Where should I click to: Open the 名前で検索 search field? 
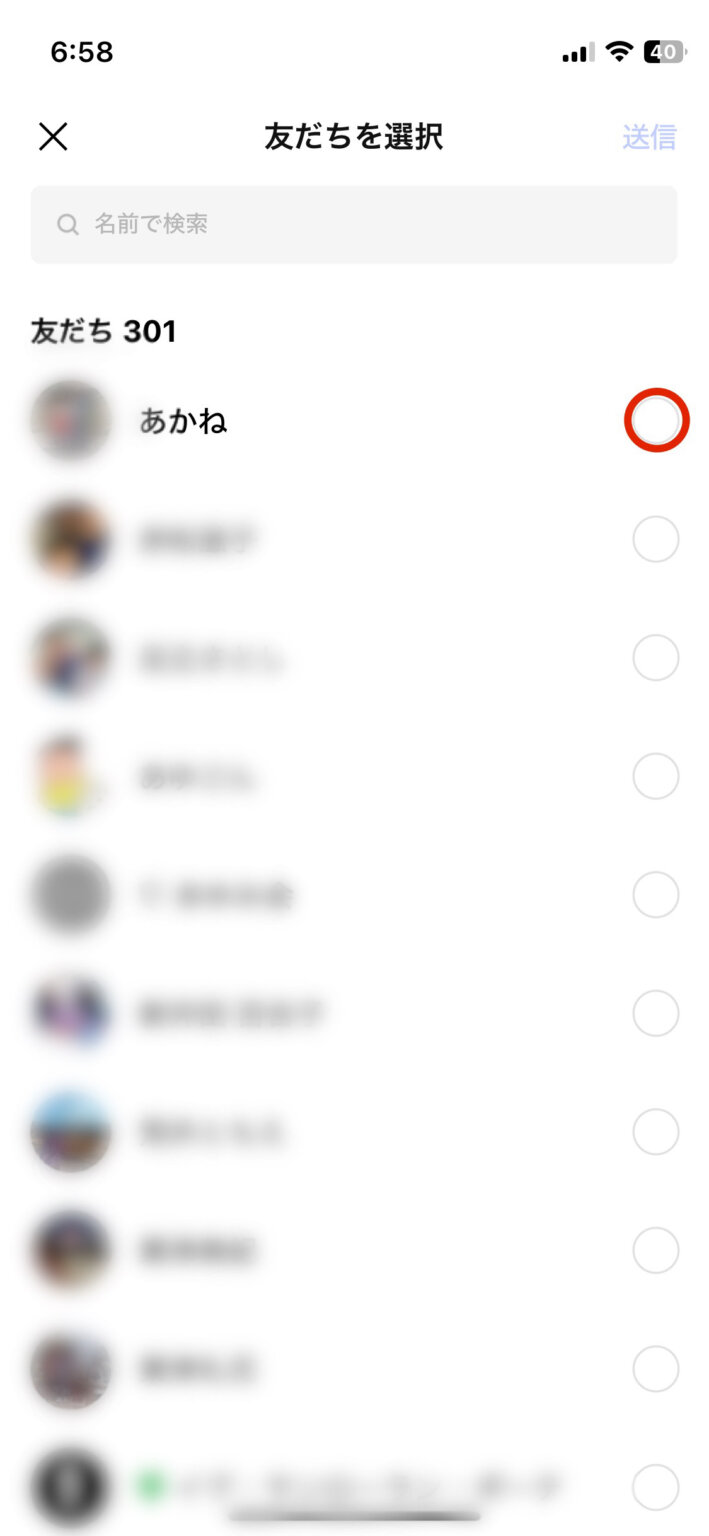coord(354,224)
